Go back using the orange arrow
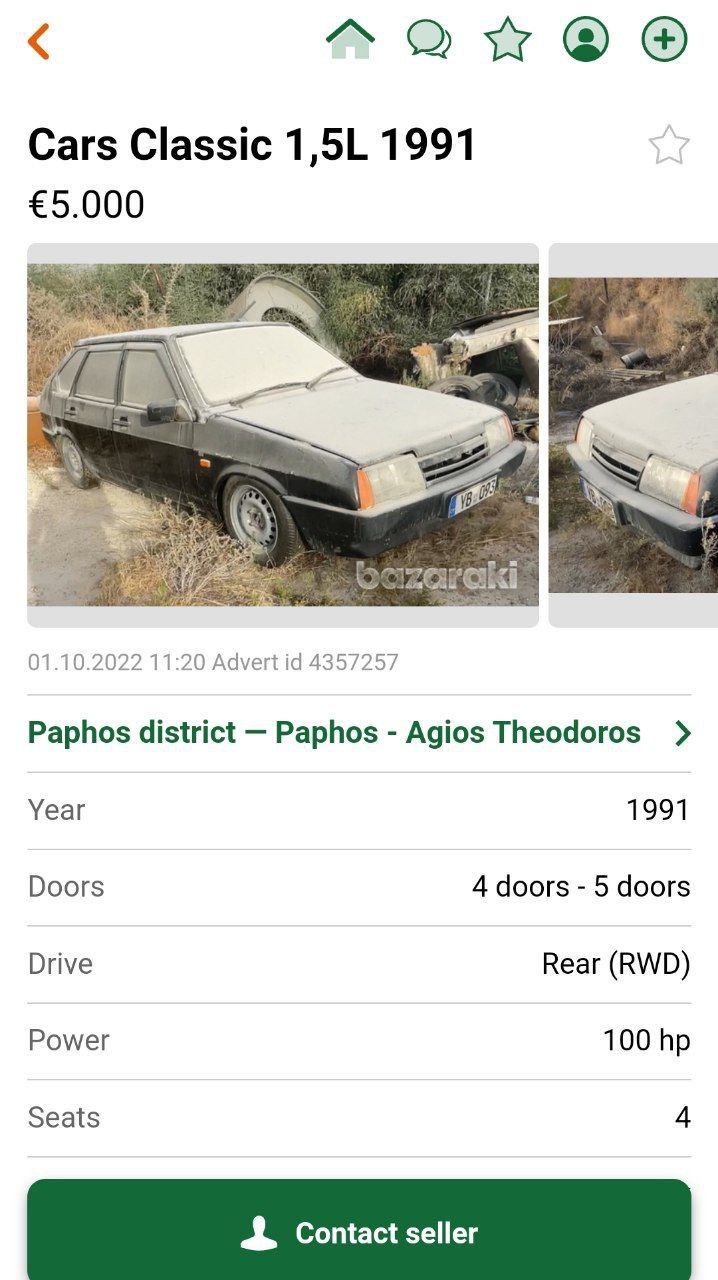Screen dimensions: 718x1280 pos(39,41)
